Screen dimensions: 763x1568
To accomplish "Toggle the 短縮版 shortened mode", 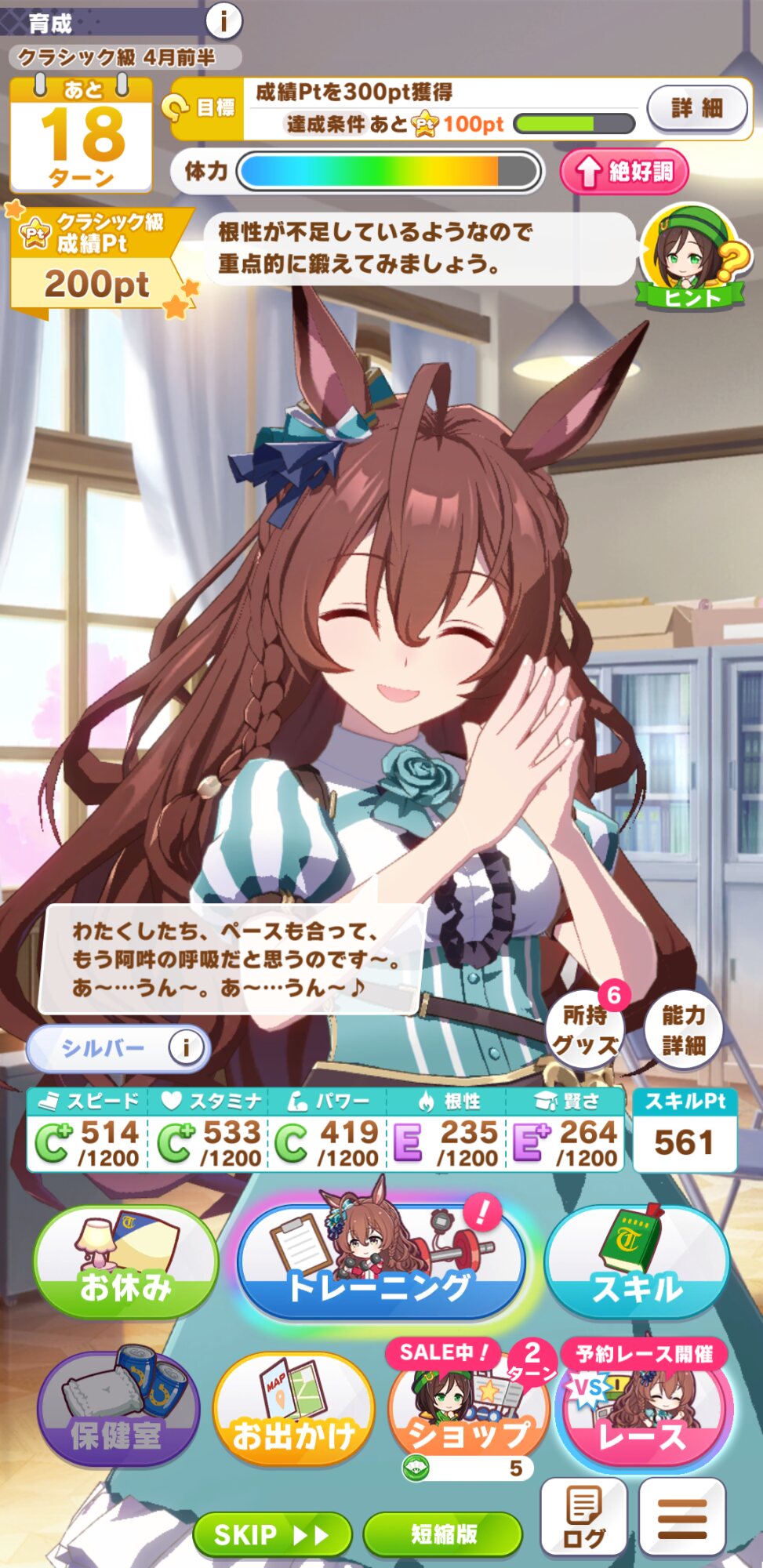I will [x=443, y=1534].
